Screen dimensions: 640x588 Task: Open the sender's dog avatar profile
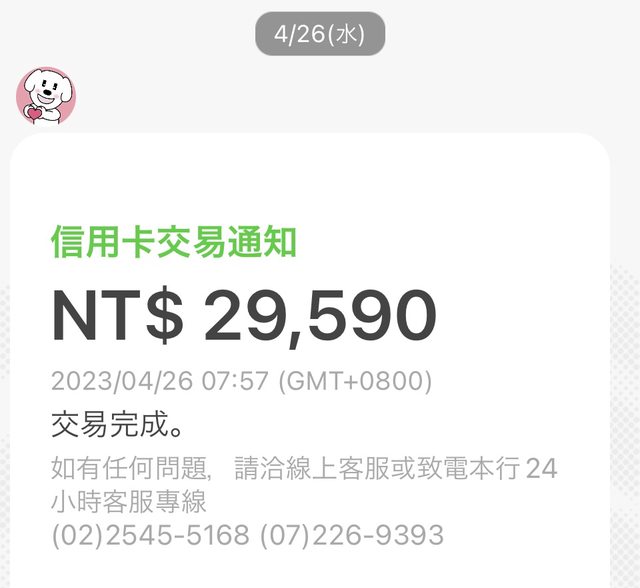(46, 97)
